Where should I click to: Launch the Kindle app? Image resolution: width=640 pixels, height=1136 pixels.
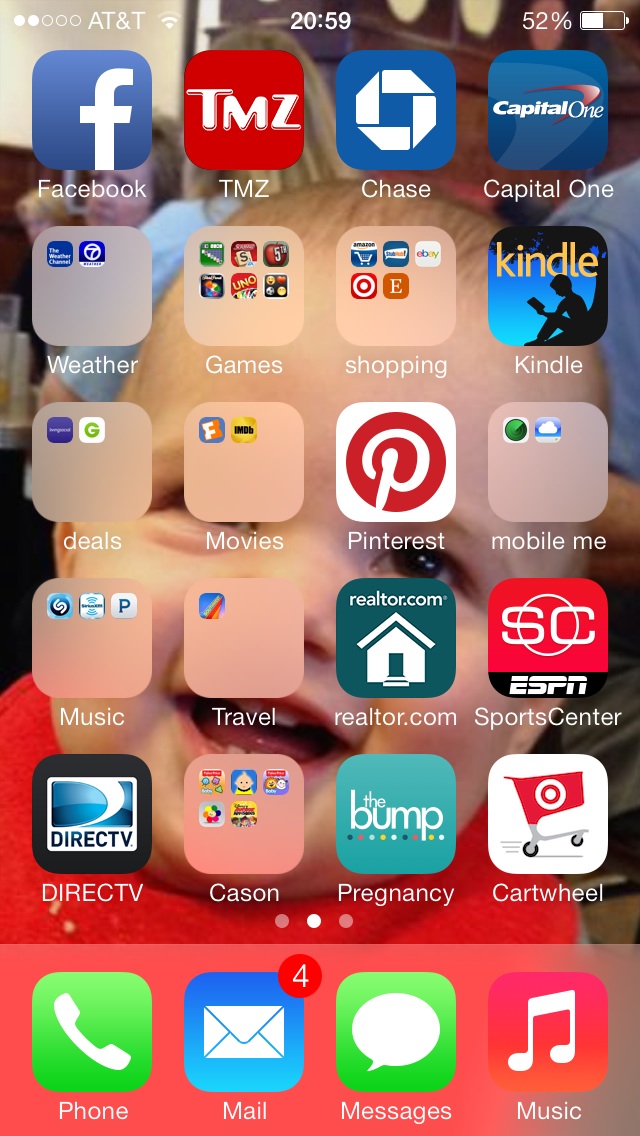[x=548, y=286]
